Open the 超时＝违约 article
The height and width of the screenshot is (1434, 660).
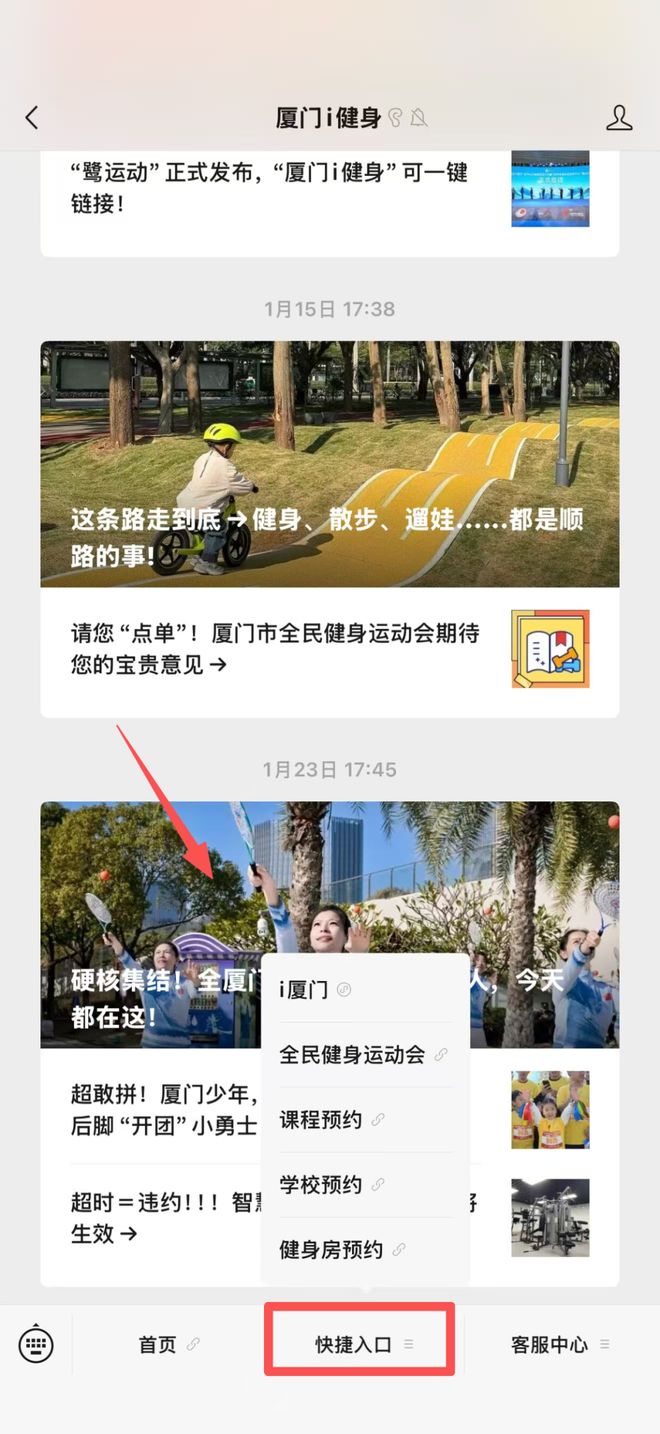pos(150,1218)
